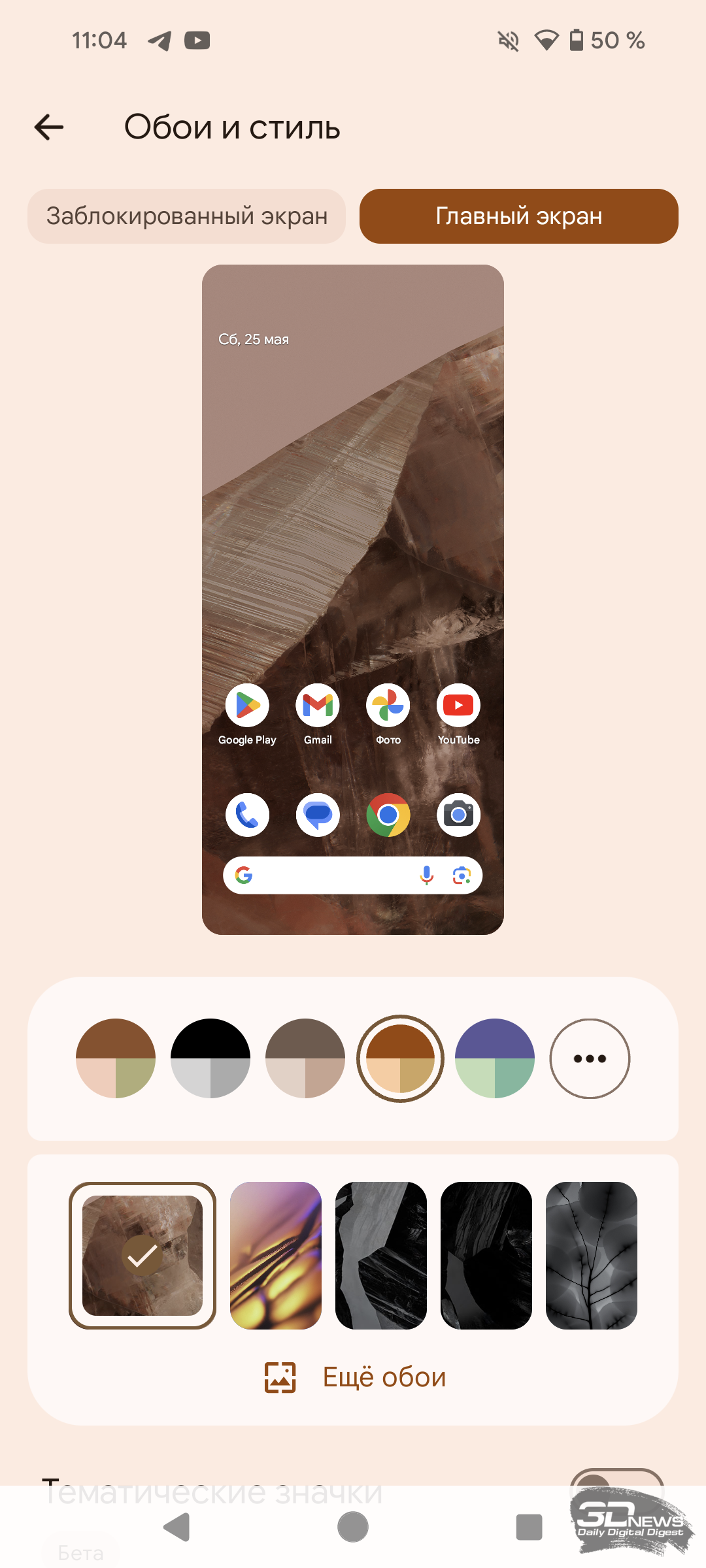Switch to Заблокированный экран tab

[x=186, y=216]
